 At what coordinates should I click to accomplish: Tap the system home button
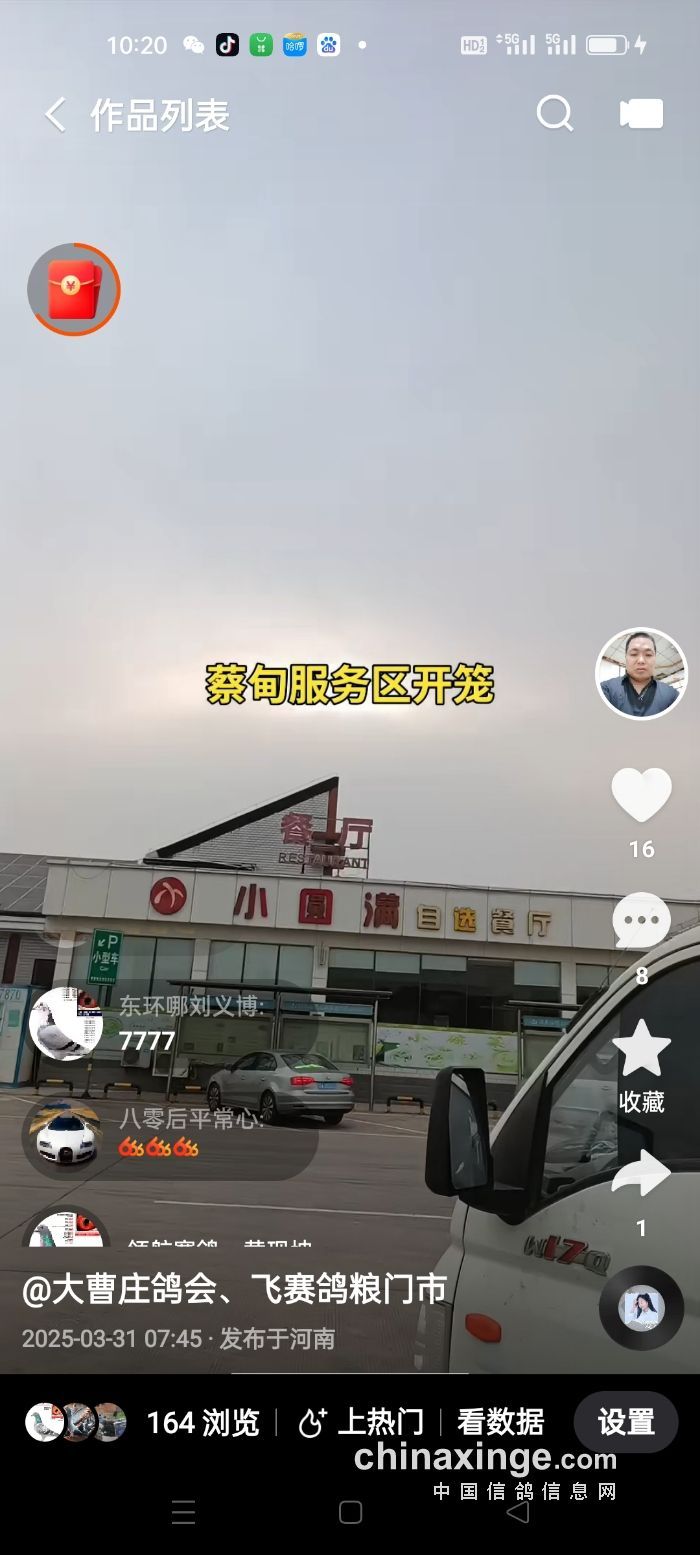tap(350, 1512)
